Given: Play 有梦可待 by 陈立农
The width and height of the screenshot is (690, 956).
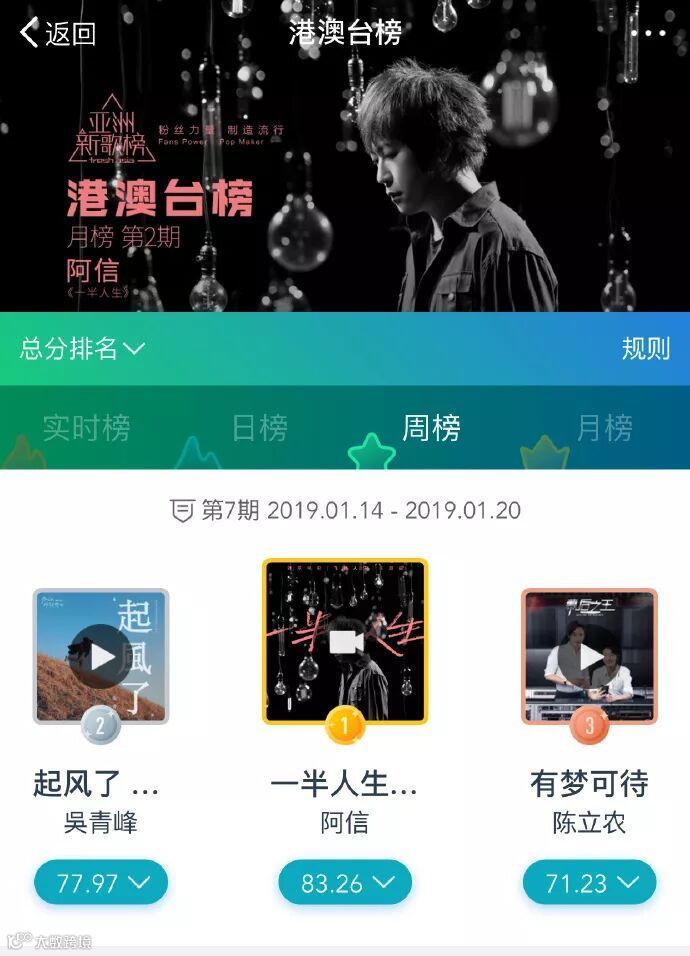Looking at the screenshot, I should coord(589,657).
